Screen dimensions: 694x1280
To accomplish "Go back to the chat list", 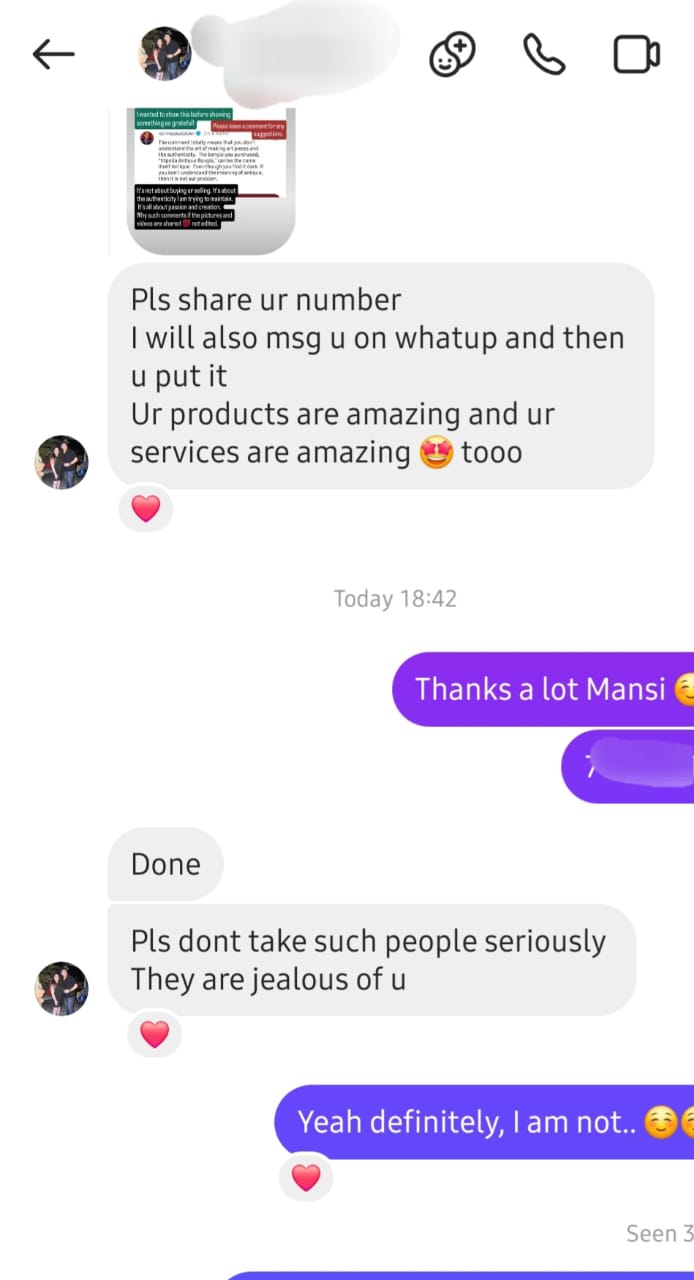I will point(53,55).
